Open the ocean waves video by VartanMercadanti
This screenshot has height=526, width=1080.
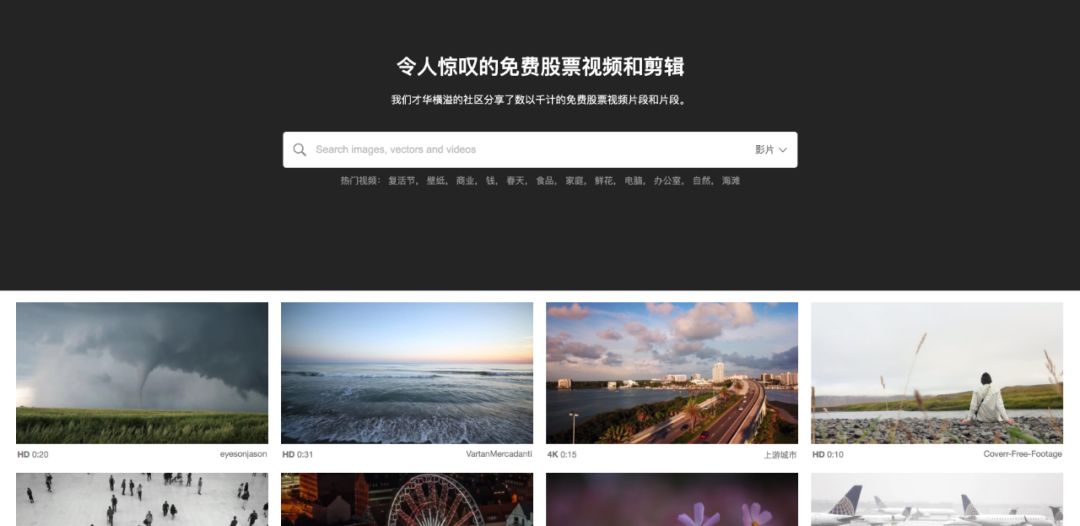pyautogui.click(x=407, y=373)
